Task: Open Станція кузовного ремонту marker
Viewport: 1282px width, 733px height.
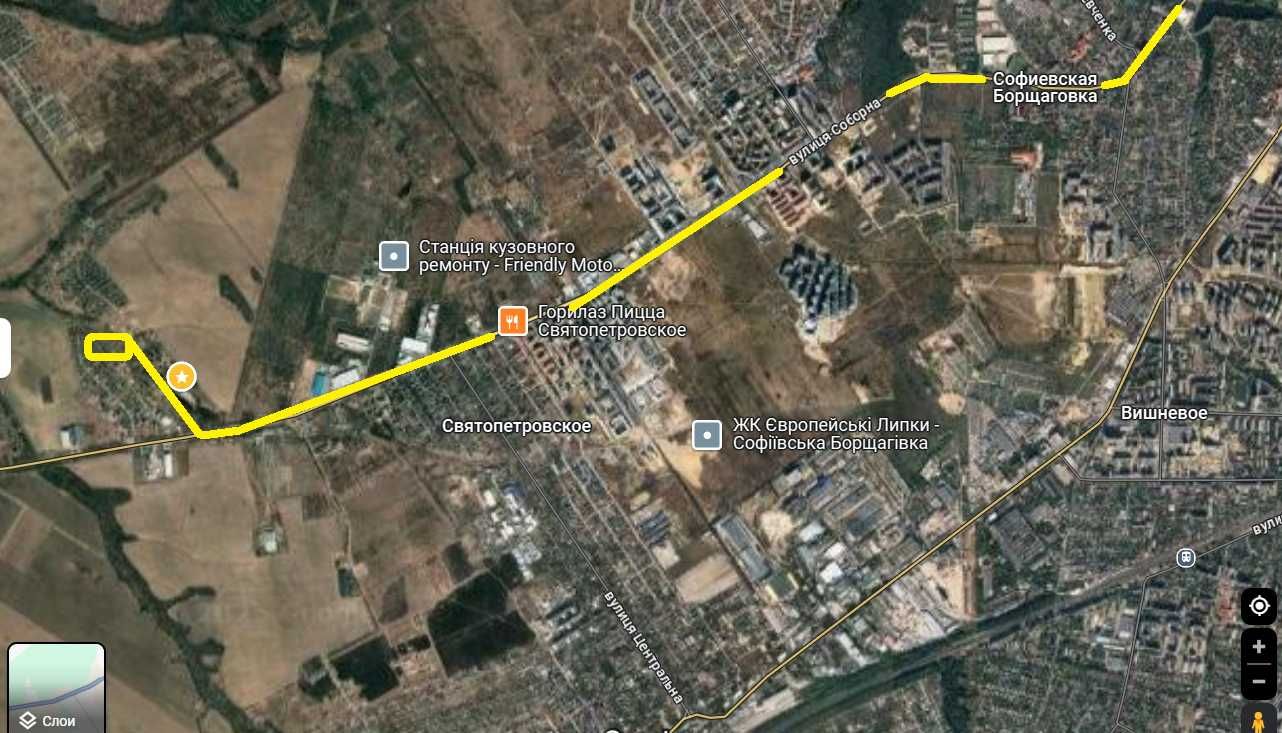Action: [394, 256]
